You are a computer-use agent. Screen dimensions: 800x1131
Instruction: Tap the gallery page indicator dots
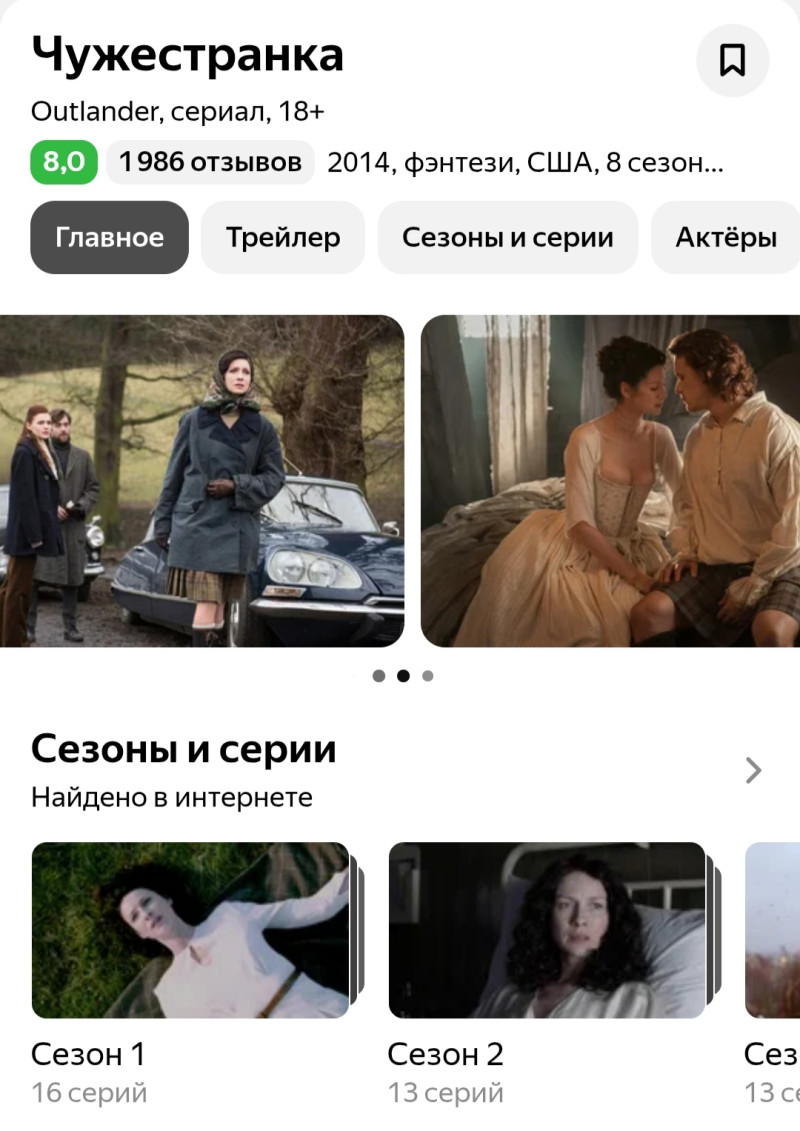coord(403,676)
